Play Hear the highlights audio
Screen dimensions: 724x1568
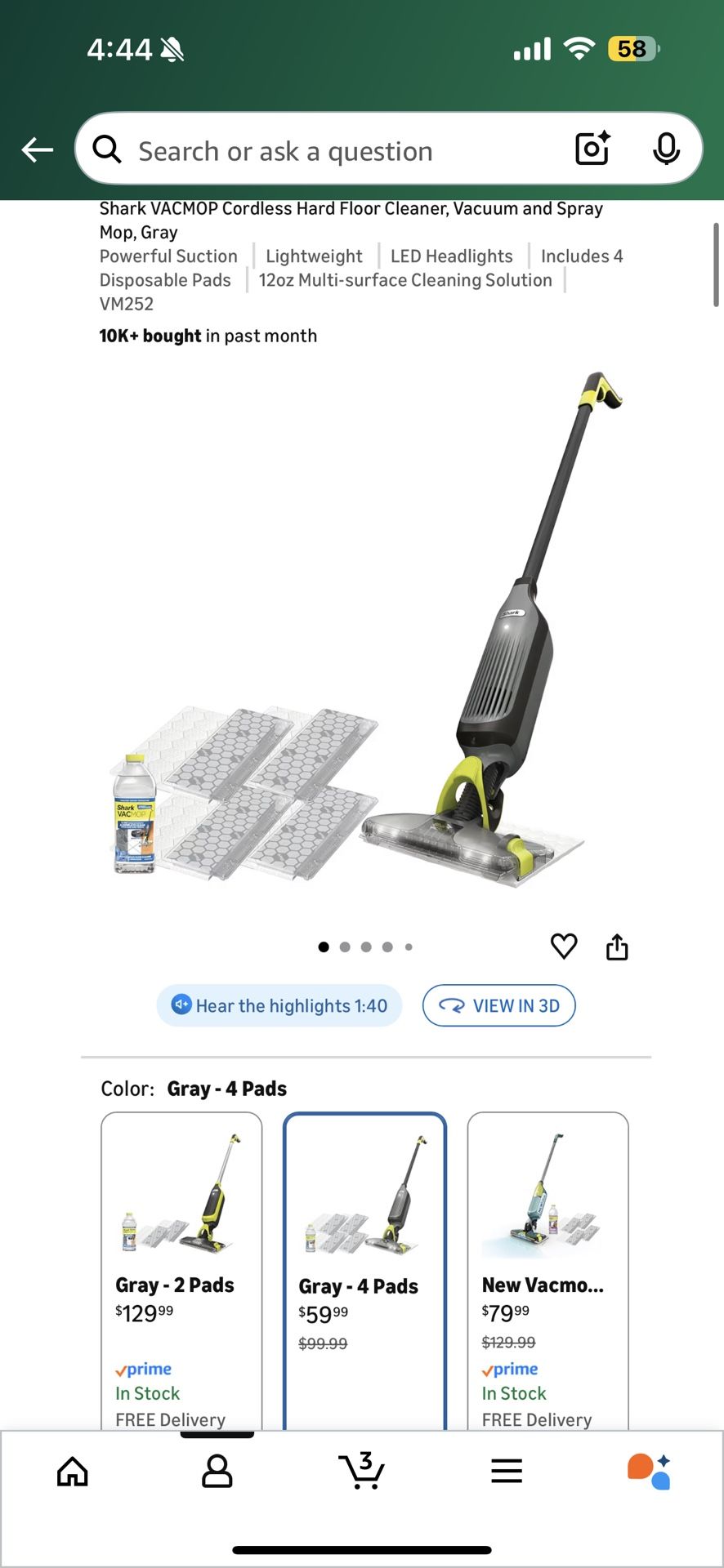279,1005
